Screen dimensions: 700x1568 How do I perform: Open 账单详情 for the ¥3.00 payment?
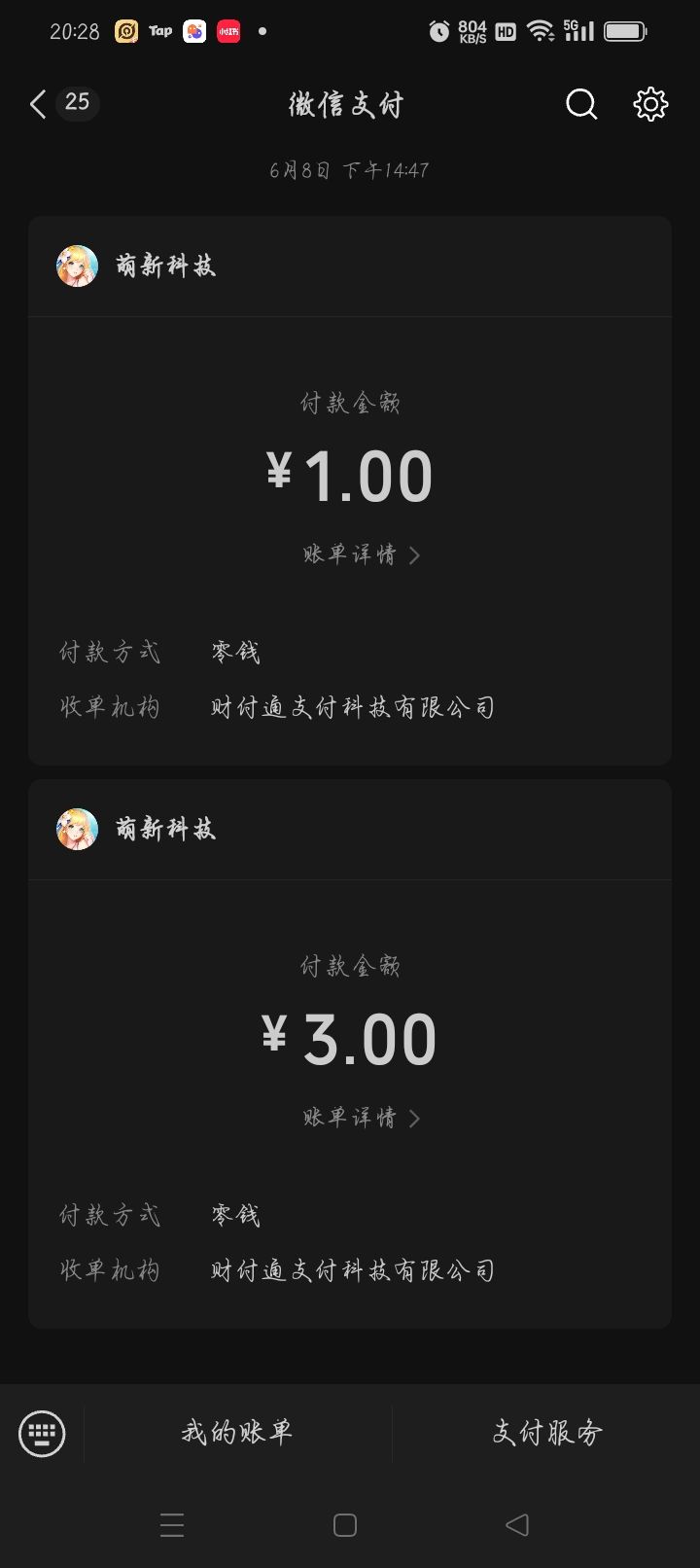point(361,1118)
